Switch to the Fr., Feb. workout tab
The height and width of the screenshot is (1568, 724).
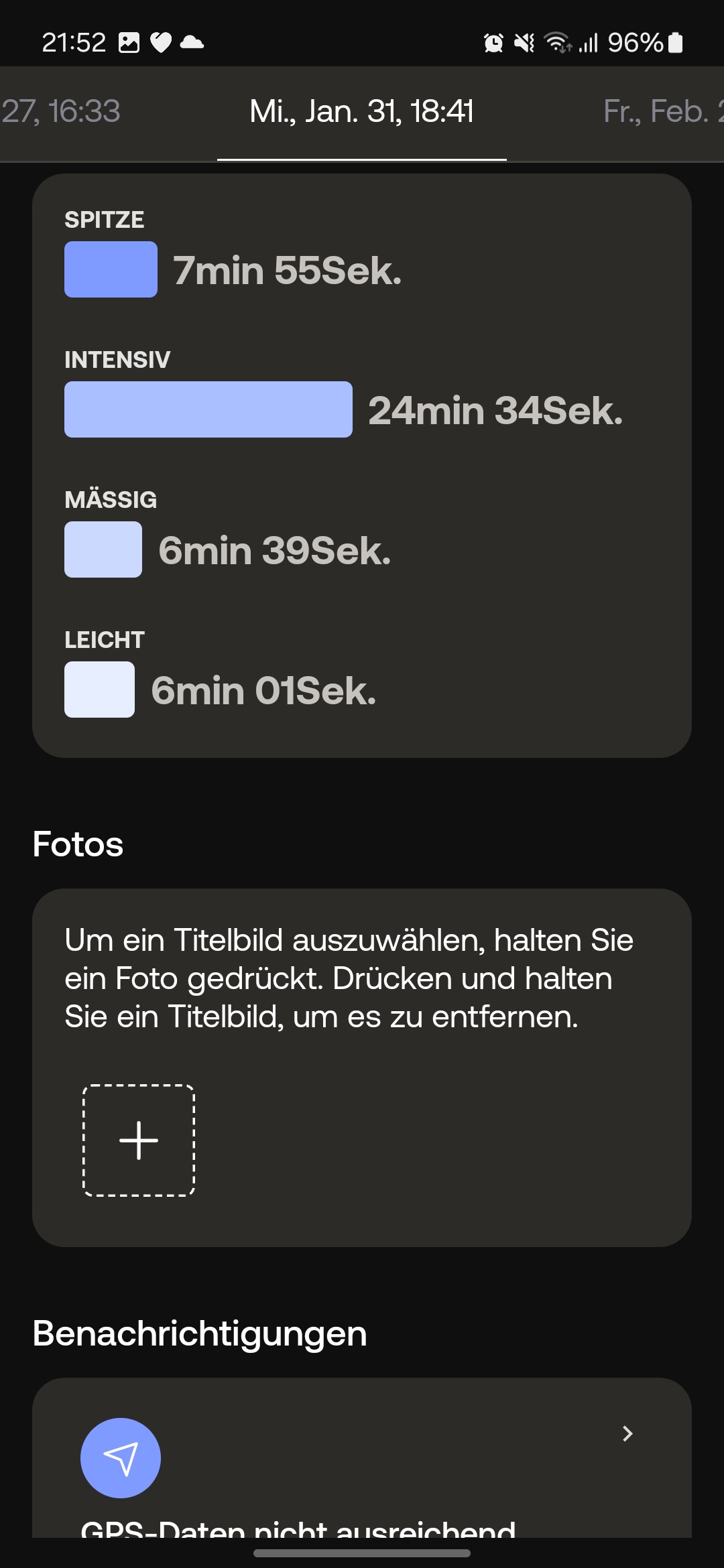pyautogui.click(x=663, y=111)
